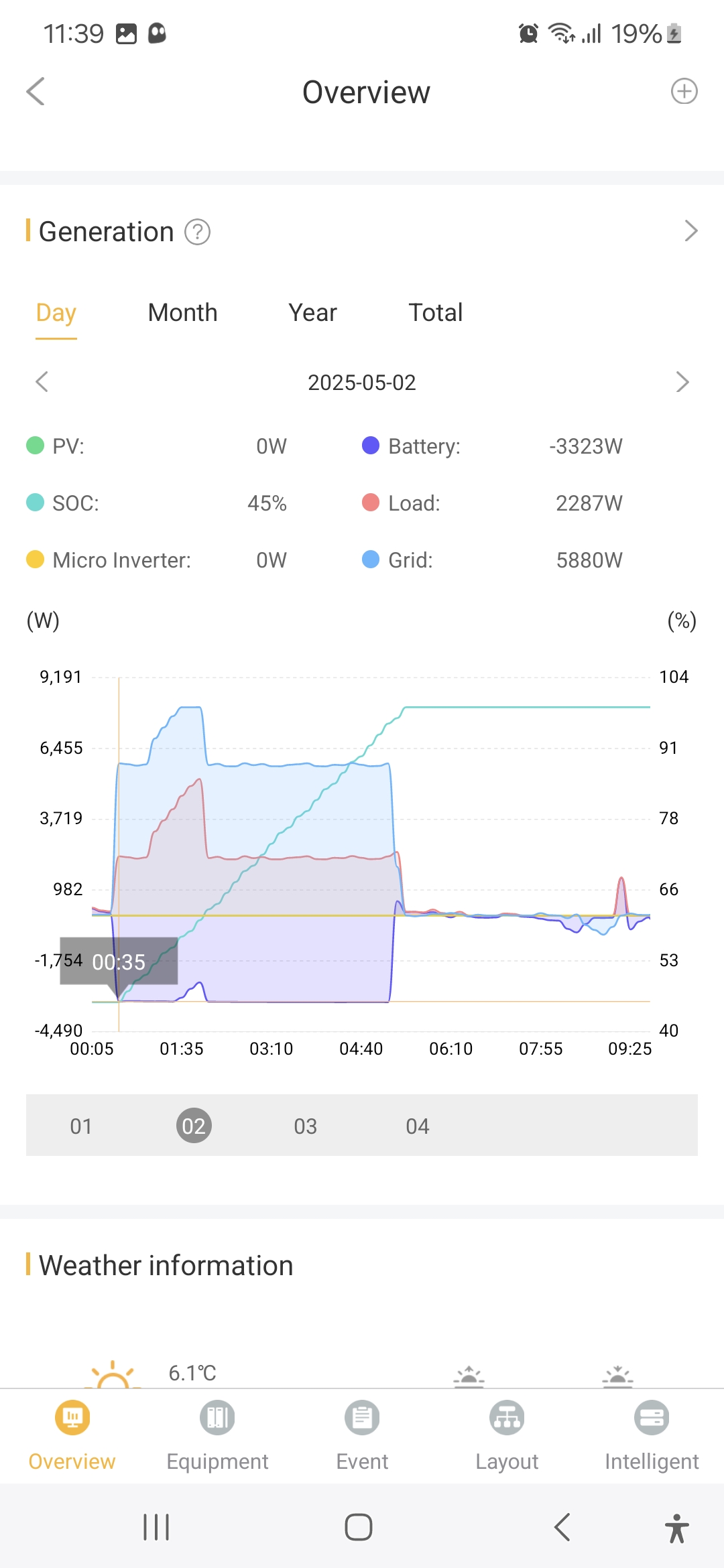Open the Layout tab

click(507, 1435)
